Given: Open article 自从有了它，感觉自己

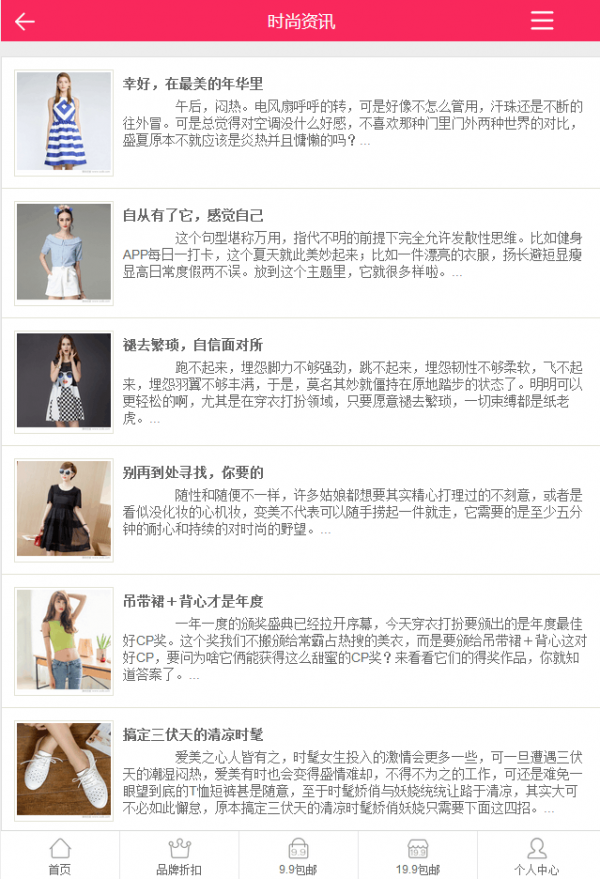Looking at the screenshot, I should (193, 215).
